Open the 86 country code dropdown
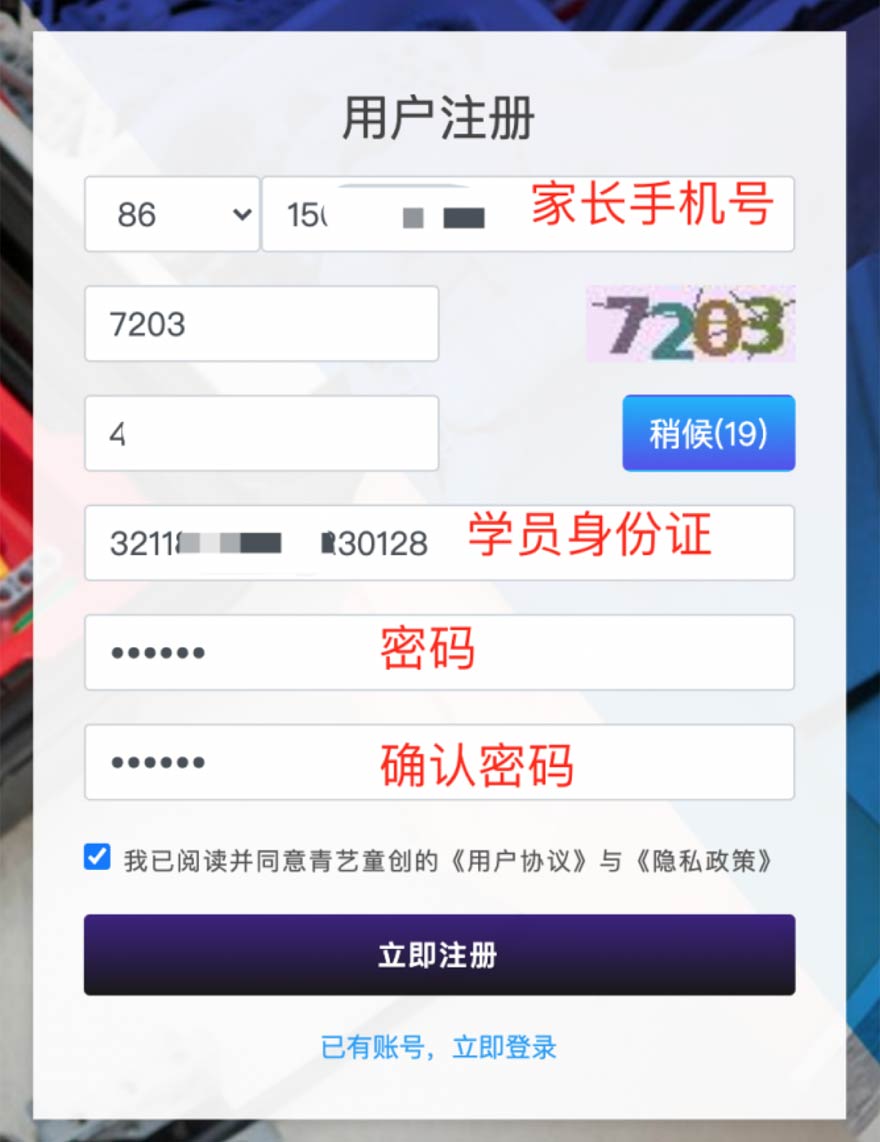The height and width of the screenshot is (1142, 880). pos(172,214)
